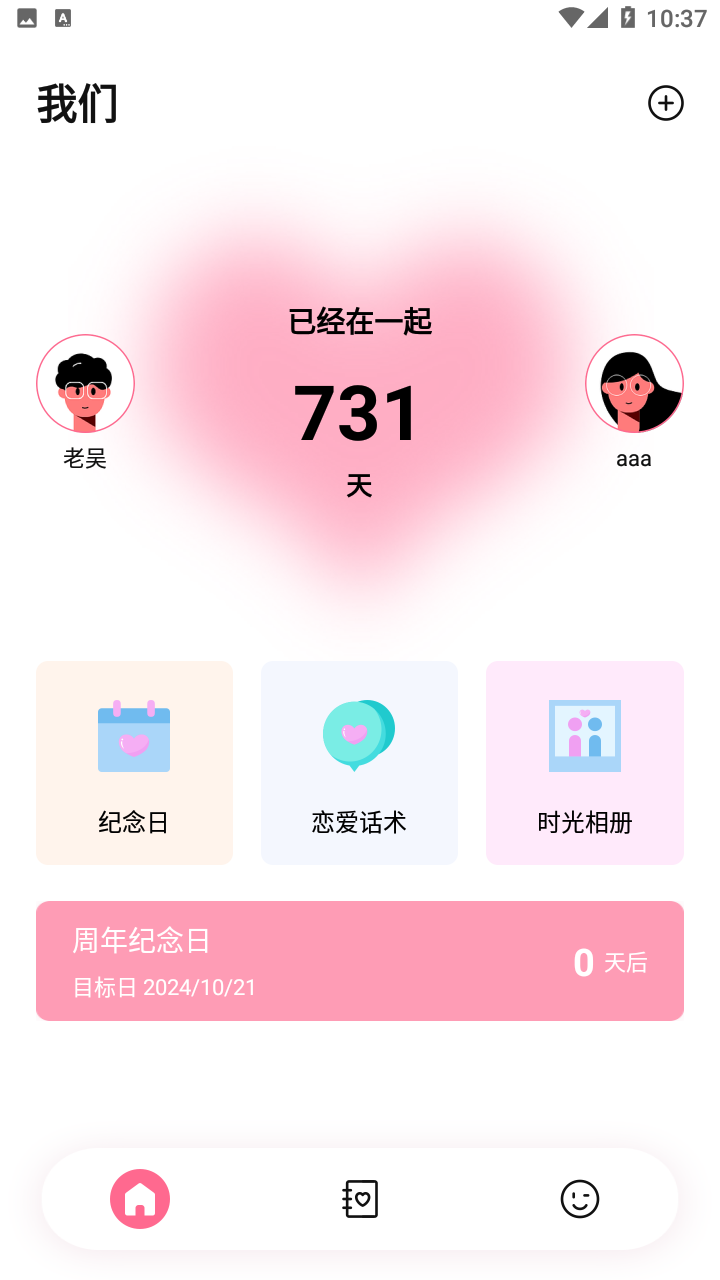Open aaa's avatar profile
Viewport: 720px width, 1280px height.
(x=634, y=383)
